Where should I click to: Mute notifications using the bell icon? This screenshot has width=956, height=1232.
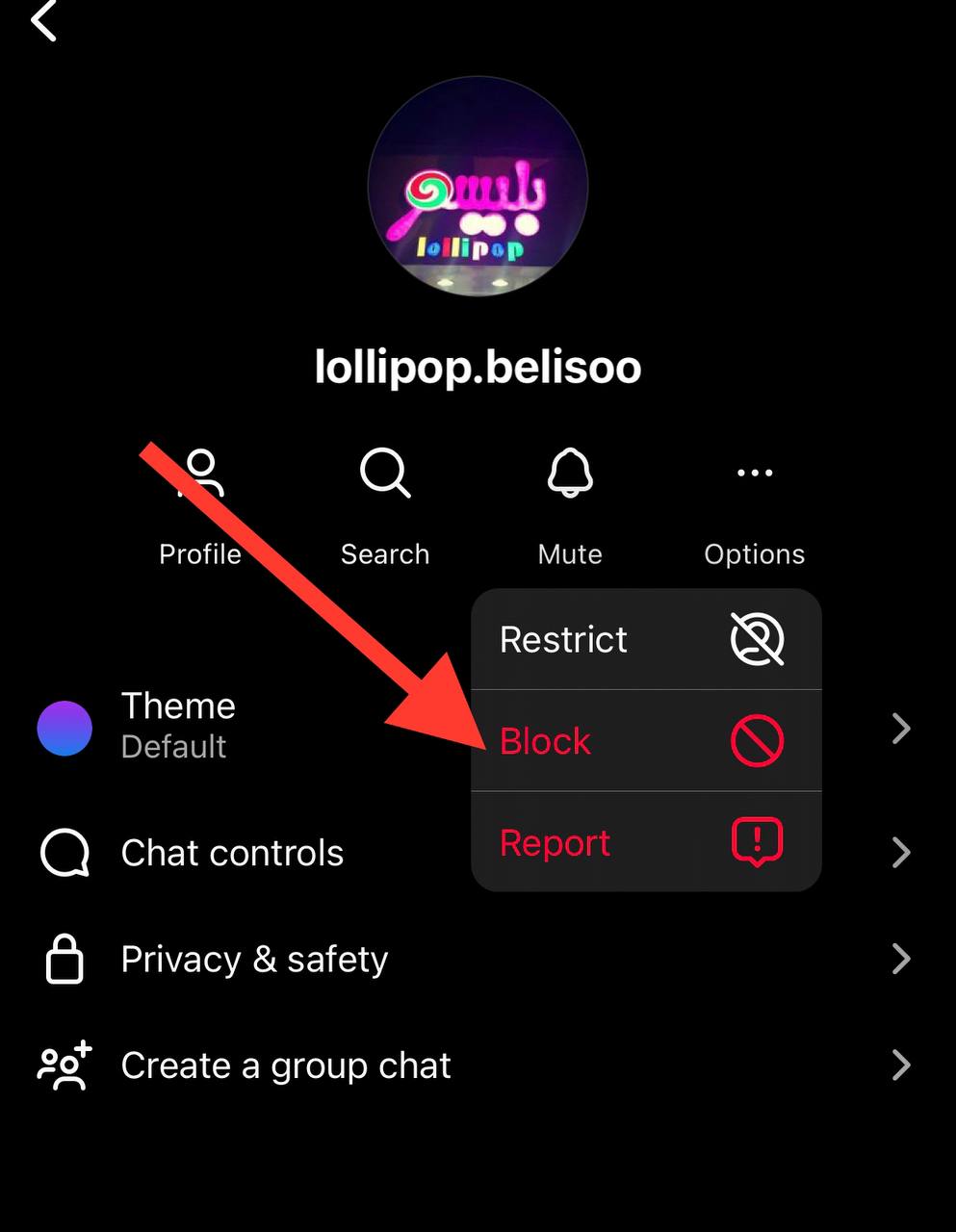point(569,472)
